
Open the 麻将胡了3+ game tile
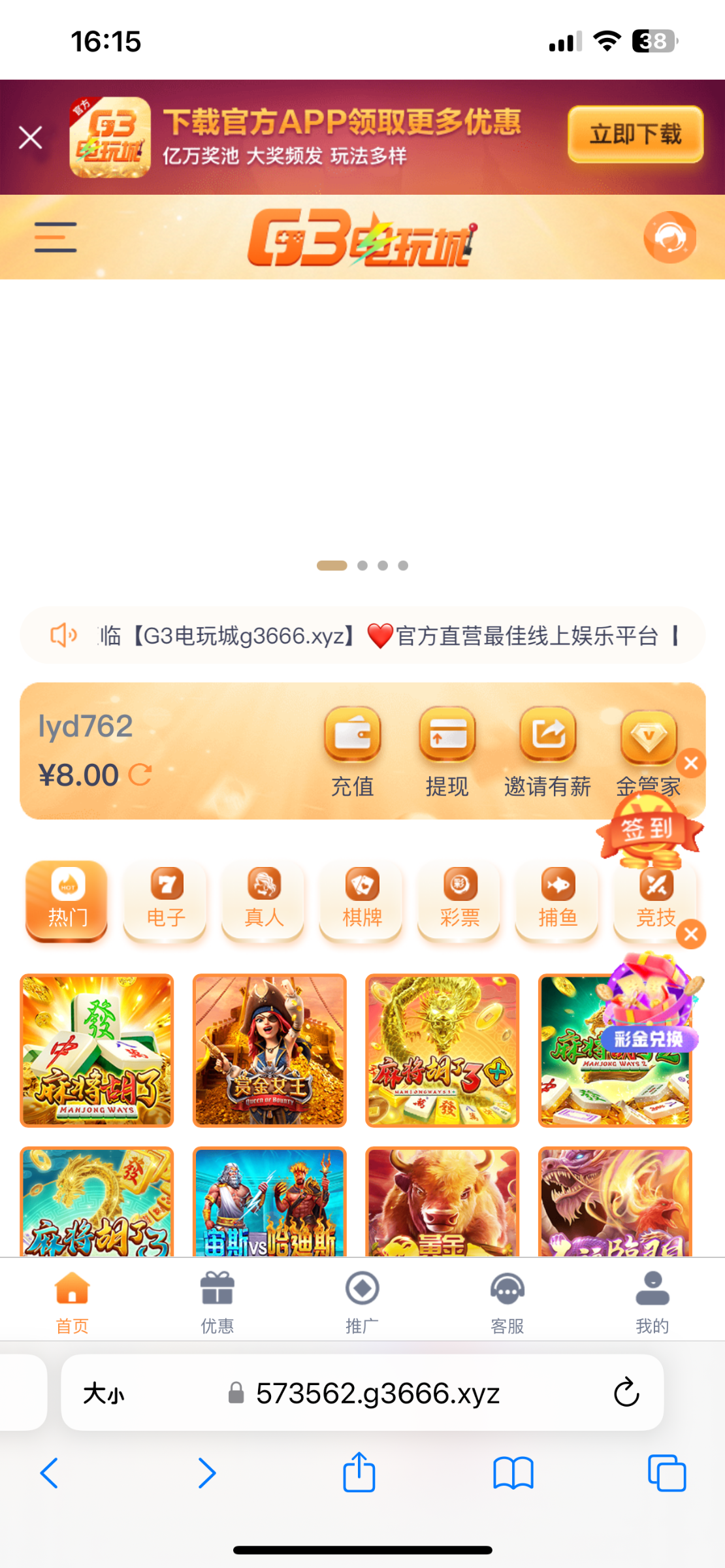click(442, 1050)
